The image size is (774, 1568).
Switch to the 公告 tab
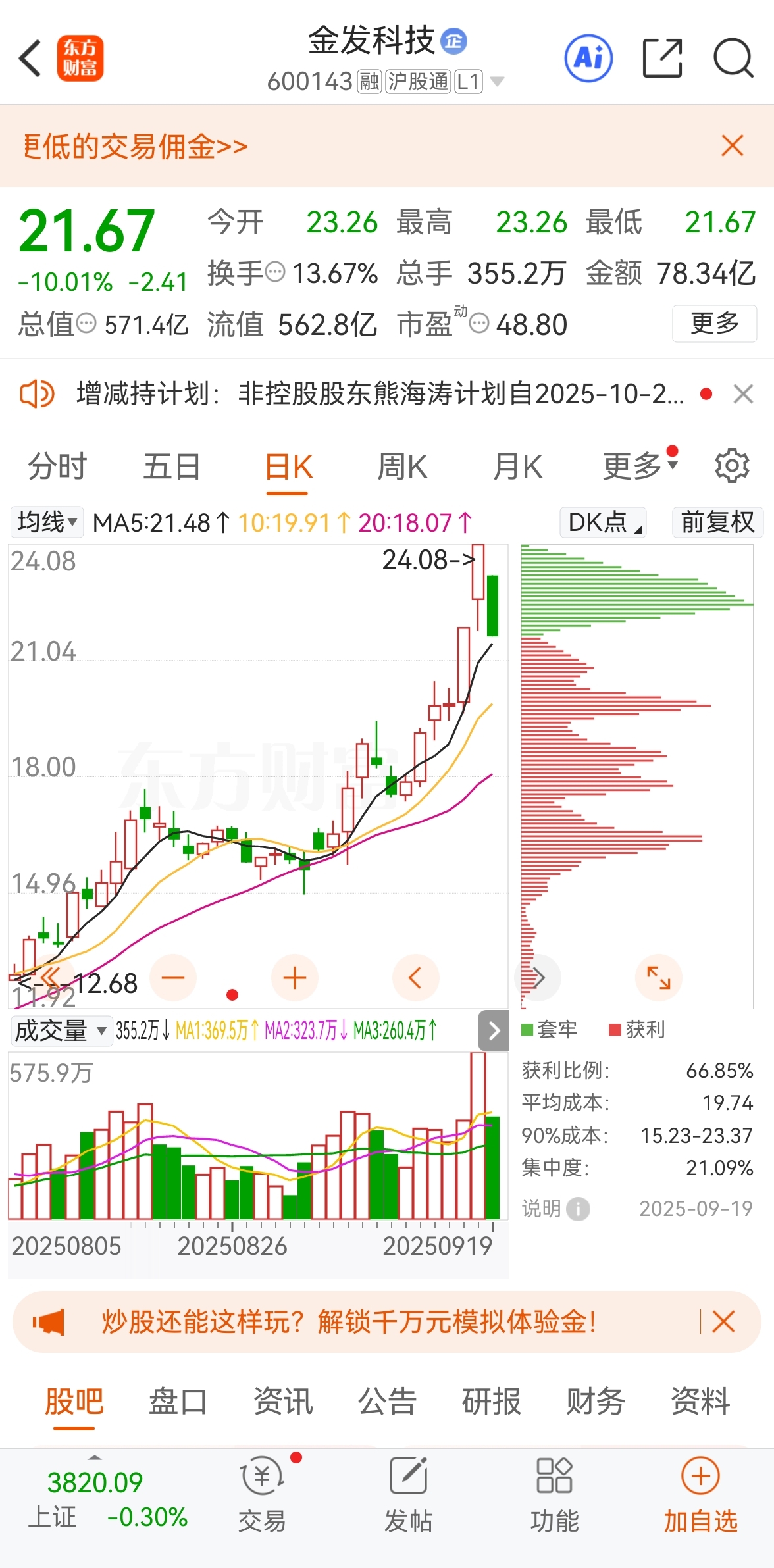[x=387, y=1401]
